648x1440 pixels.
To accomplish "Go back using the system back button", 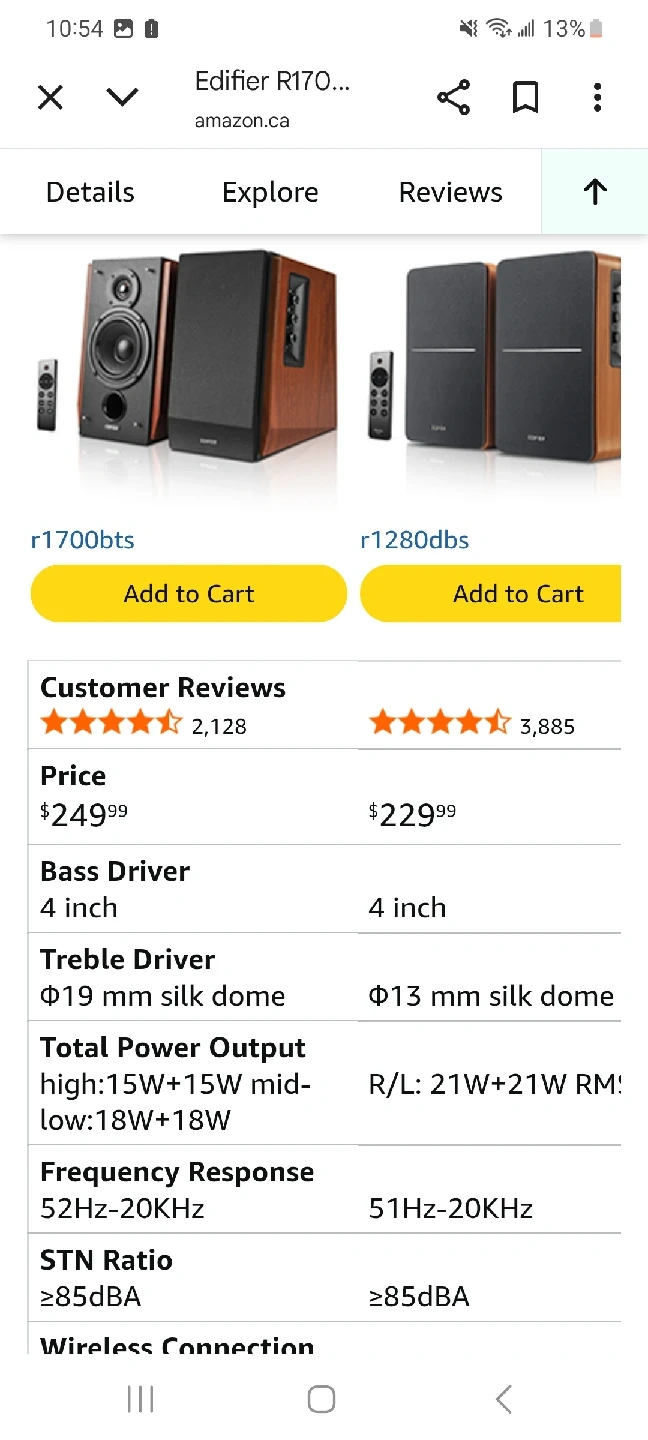I will [x=504, y=1399].
